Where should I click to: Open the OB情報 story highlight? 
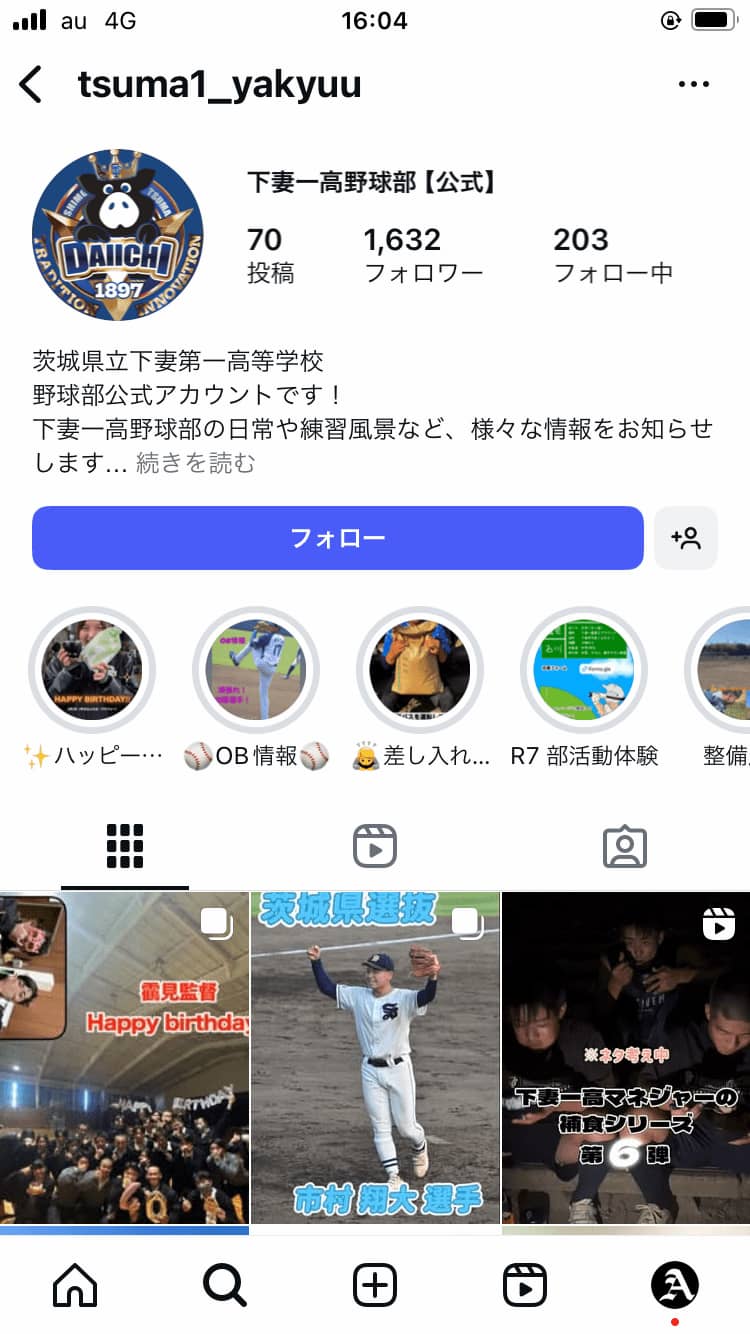(256, 670)
